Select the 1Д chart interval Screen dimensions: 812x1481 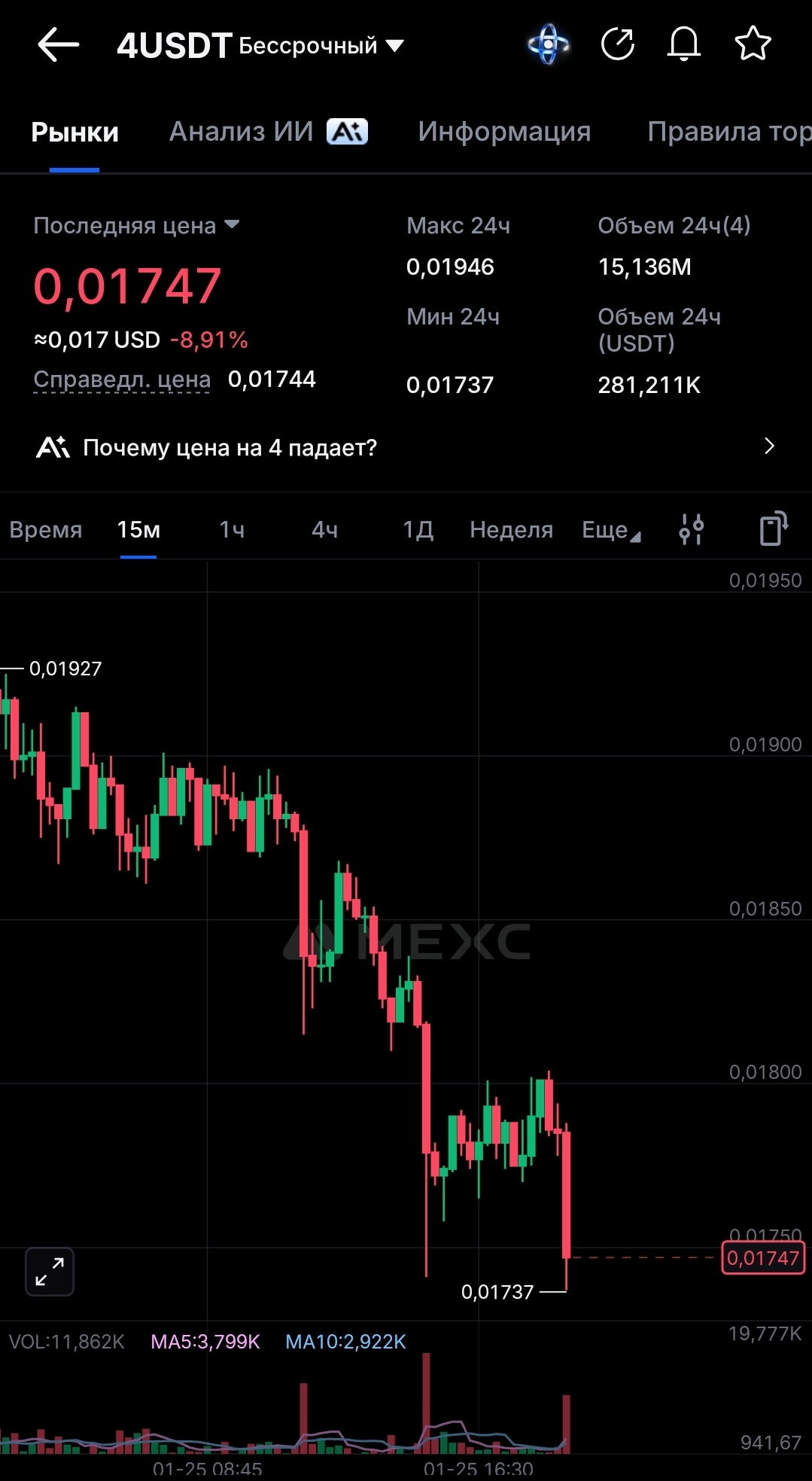pyautogui.click(x=418, y=530)
